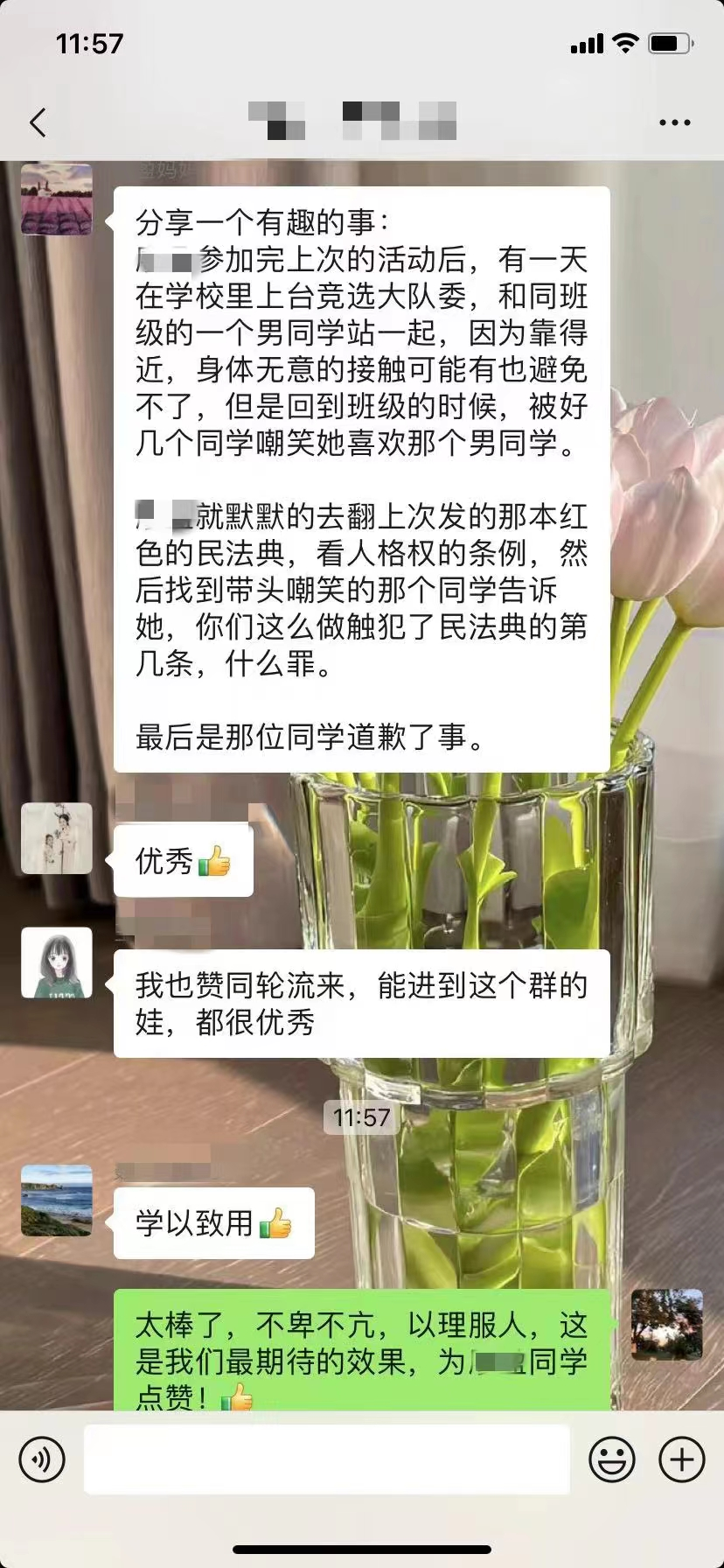Go back to the chat list
The width and height of the screenshot is (724, 1568).
click(x=38, y=122)
